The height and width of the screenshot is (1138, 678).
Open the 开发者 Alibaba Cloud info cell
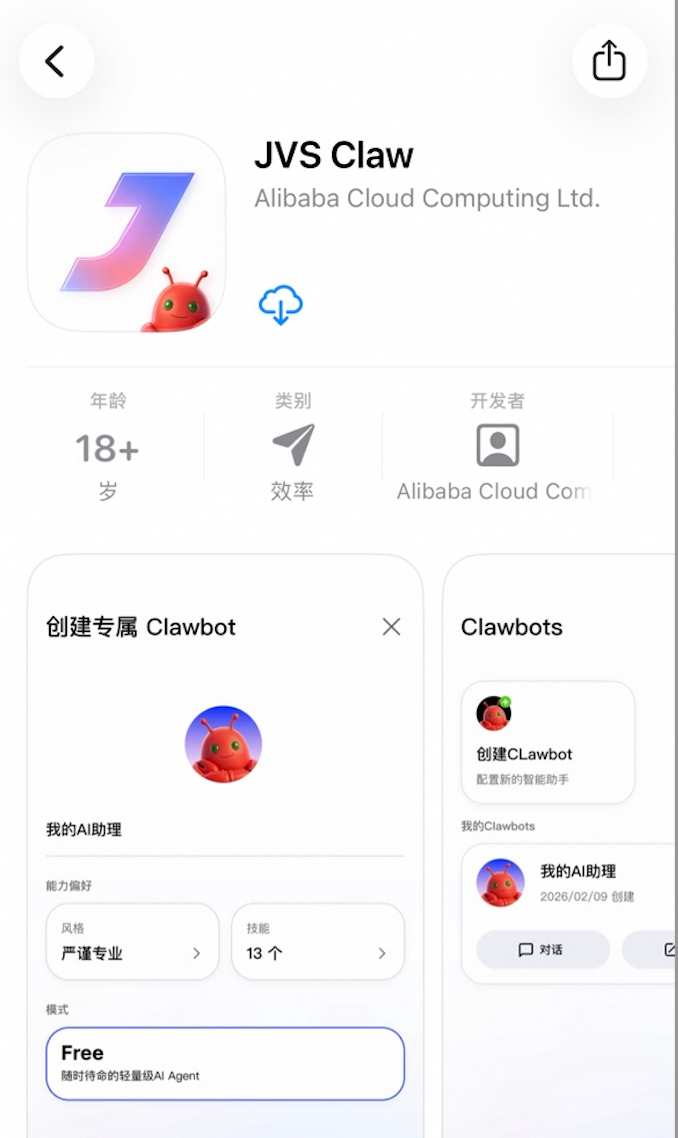pyautogui.click(x=497, y=447)
